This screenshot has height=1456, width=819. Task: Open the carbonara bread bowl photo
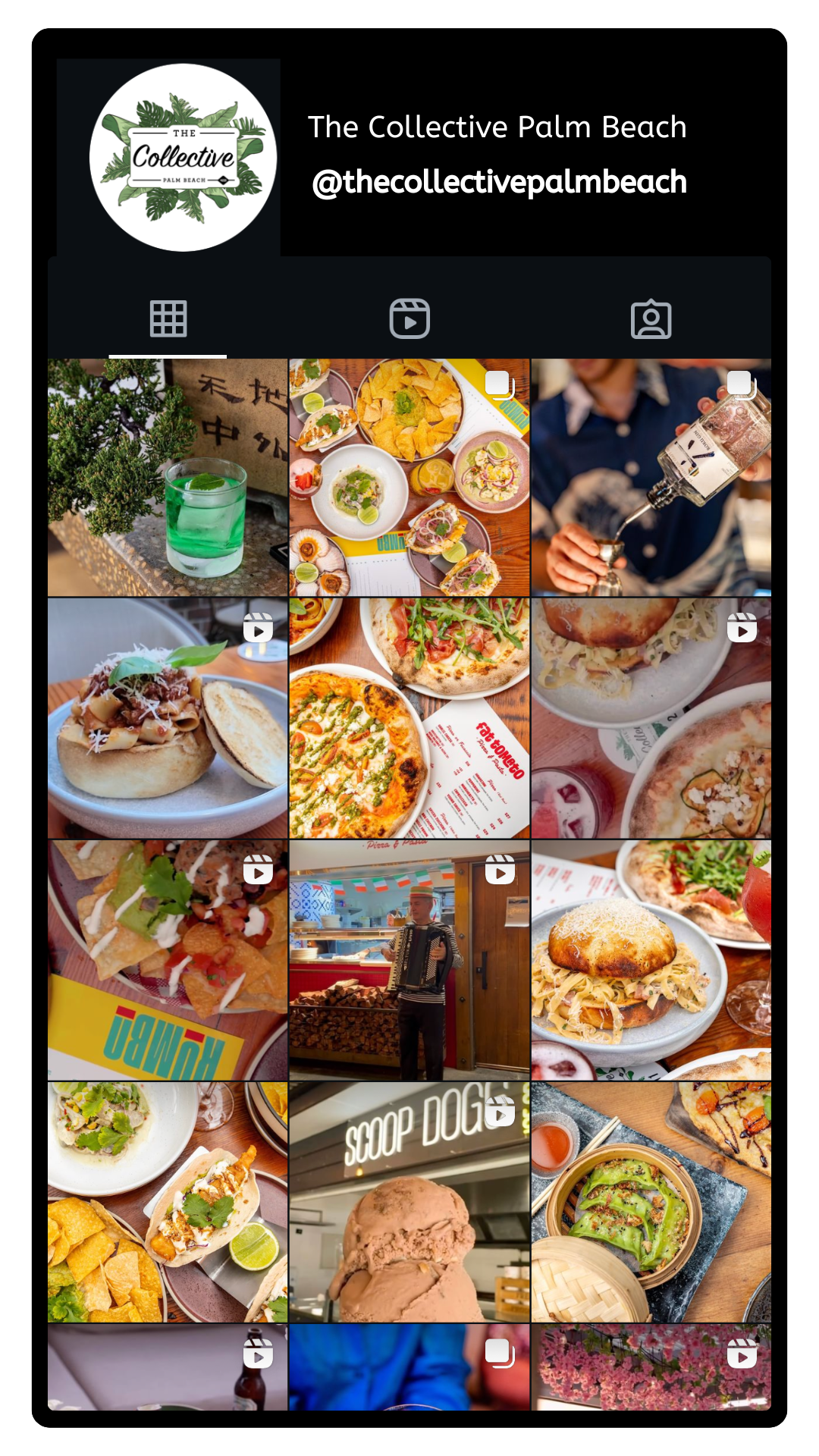tap(651, 960)
